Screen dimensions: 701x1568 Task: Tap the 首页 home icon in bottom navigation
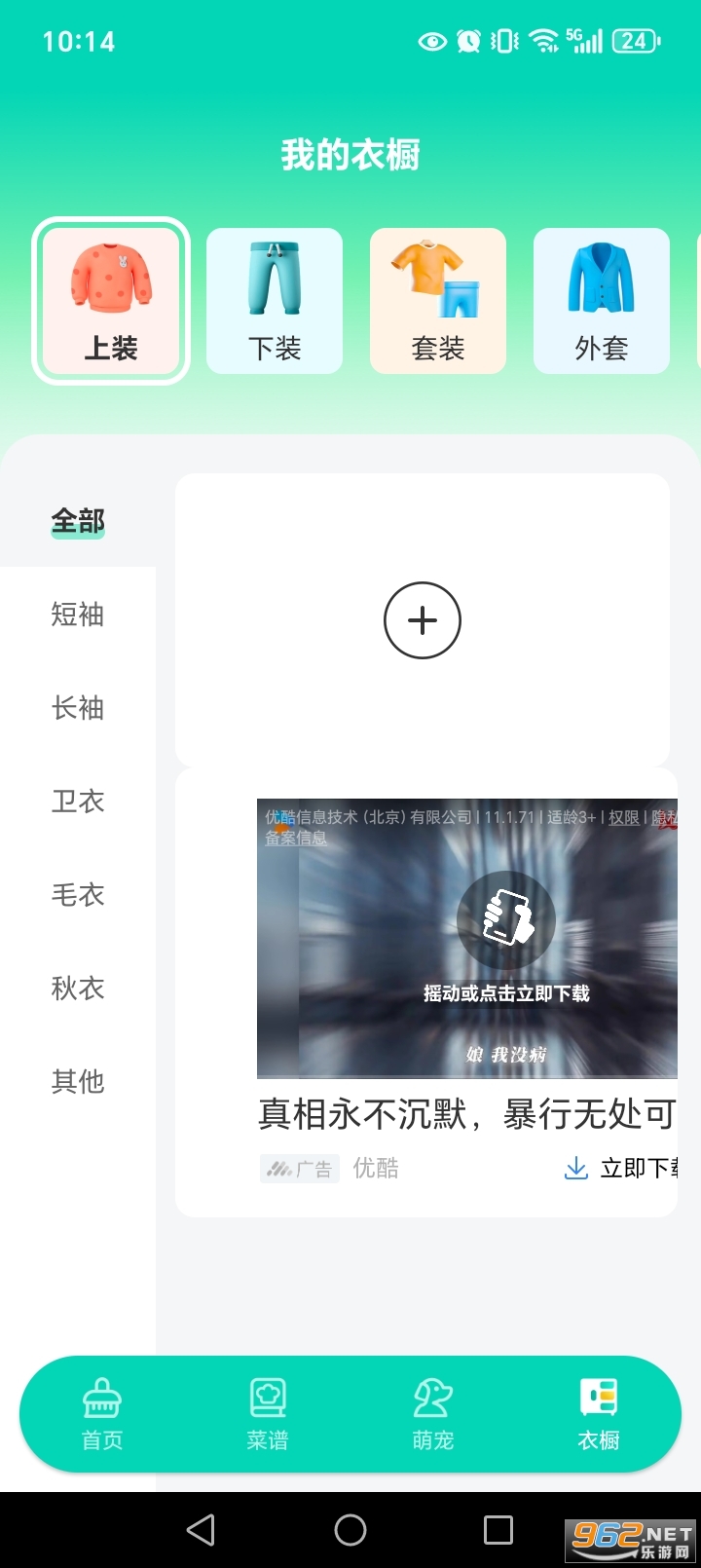click(x=101, y=1402)
